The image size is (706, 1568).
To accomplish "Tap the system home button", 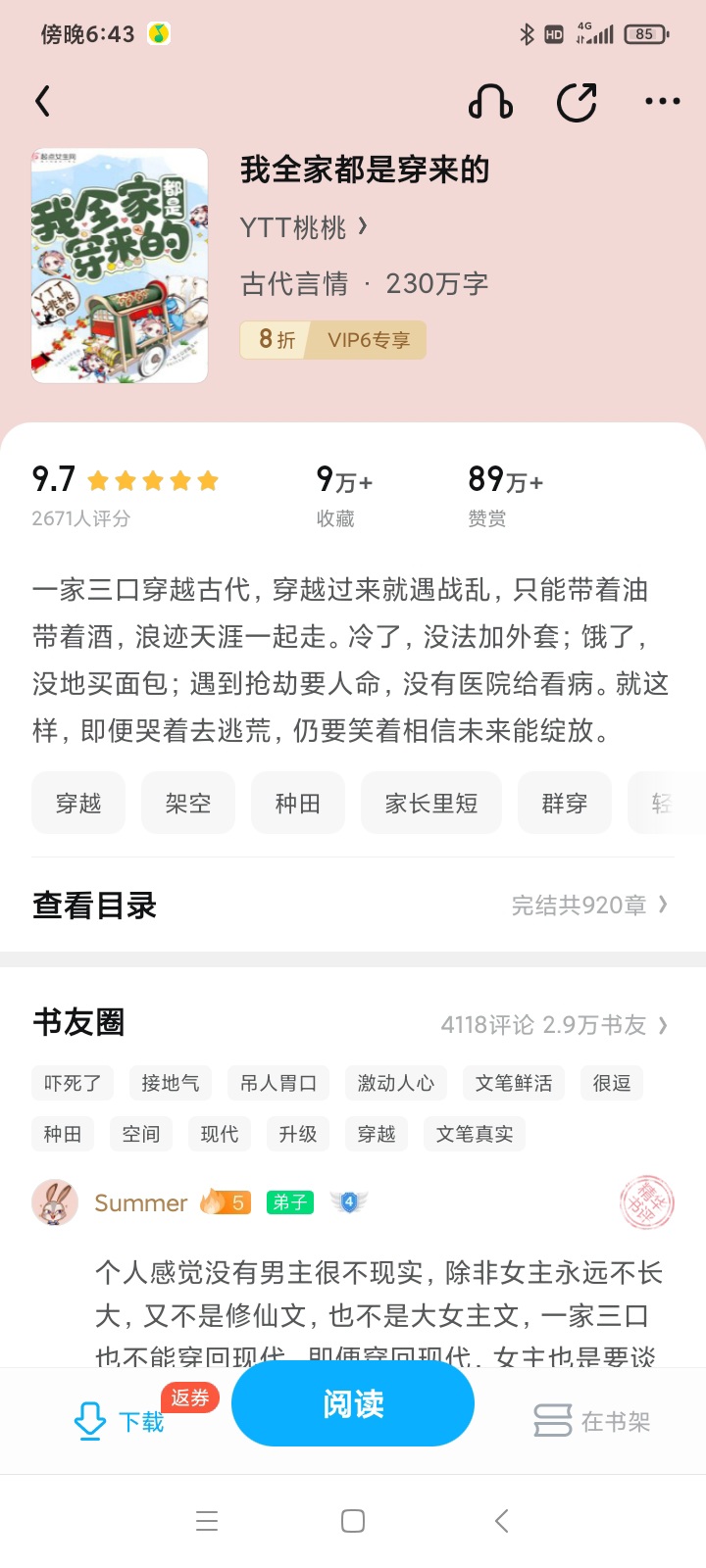I will click(x=353, y=1521).
